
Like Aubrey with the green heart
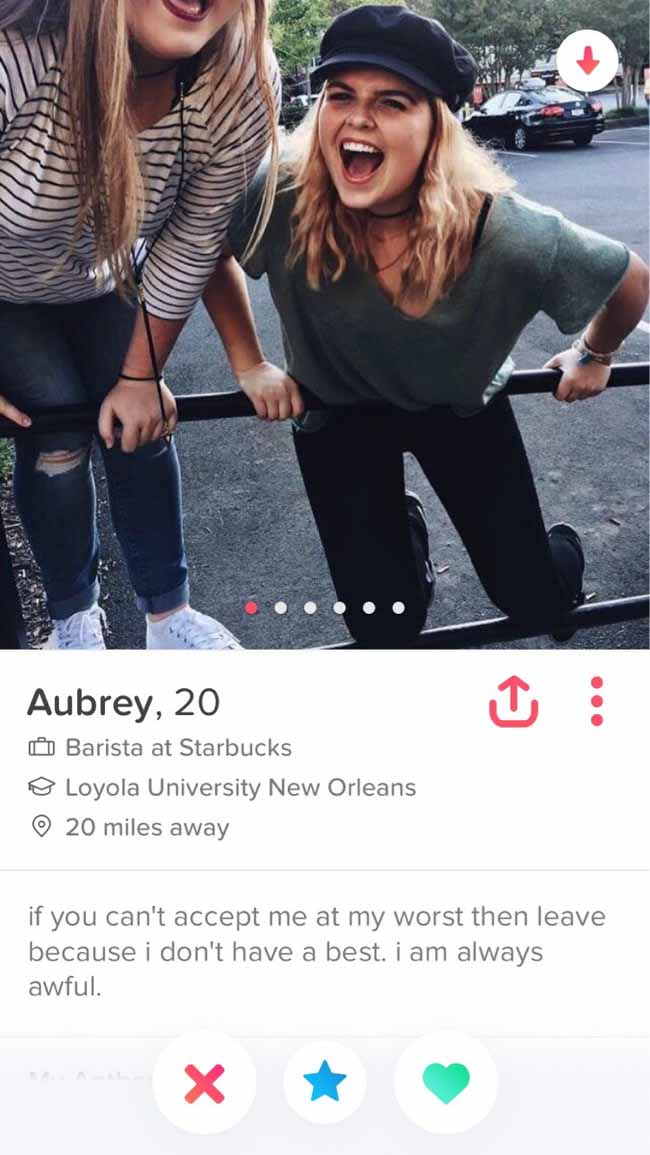446,1082
